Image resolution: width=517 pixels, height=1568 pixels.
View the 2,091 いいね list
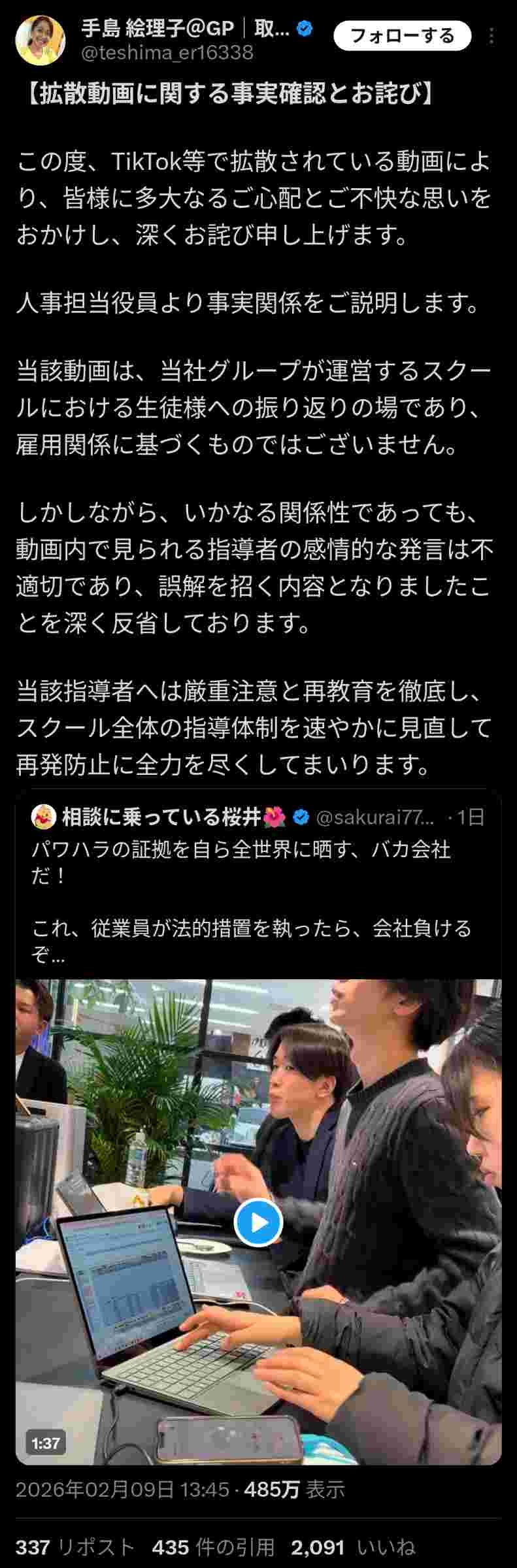(353, 1547)
